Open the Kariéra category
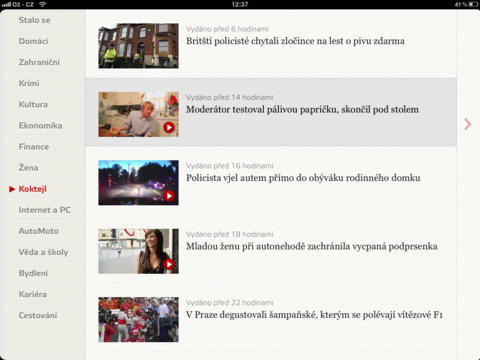Image resolution: width=480 pixels, height=360 pixels. [x=33, y=294]
